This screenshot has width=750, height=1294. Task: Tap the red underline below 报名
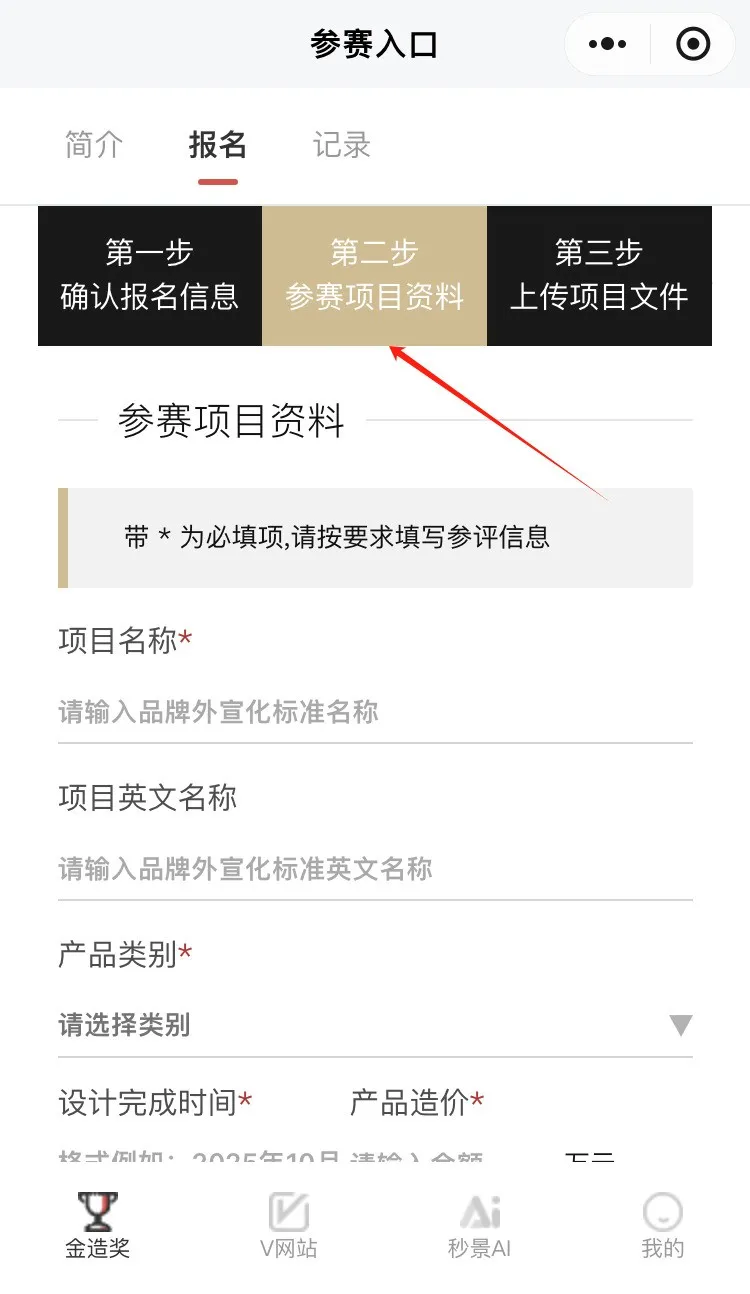point(217,182)
